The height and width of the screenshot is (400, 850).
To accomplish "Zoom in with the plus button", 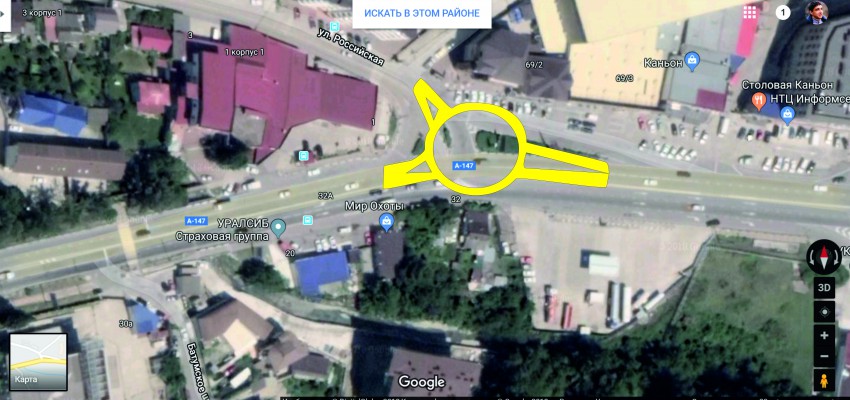I will point(825,335).
